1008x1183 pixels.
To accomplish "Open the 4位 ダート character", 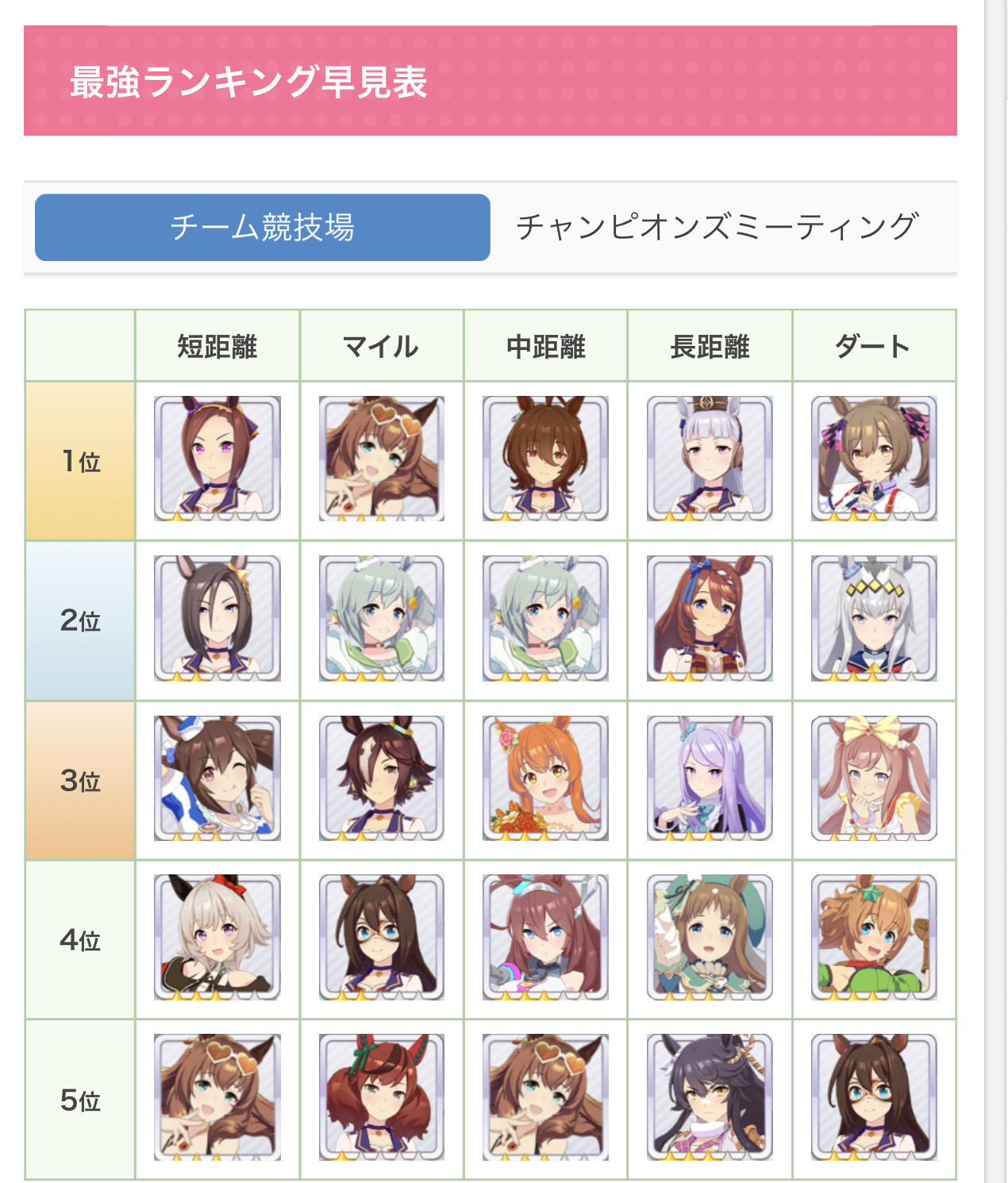I will tap(874, 937).
